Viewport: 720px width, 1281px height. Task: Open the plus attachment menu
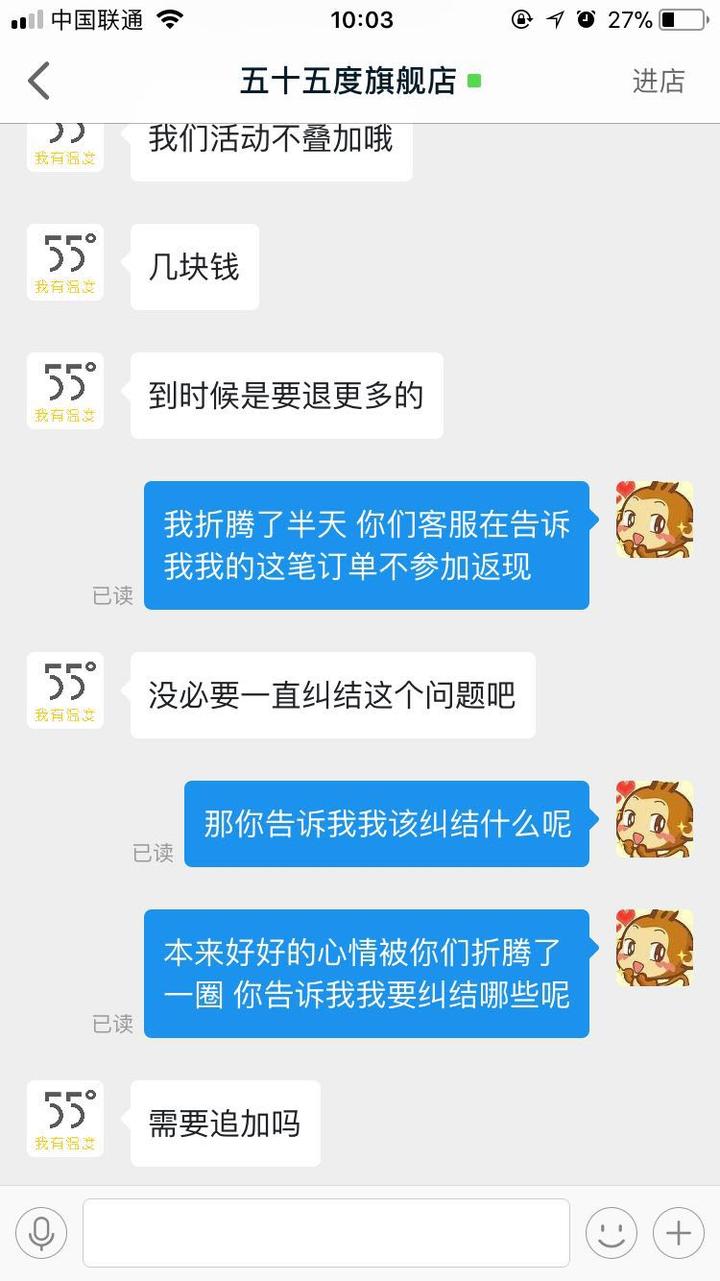point(679,1233)
